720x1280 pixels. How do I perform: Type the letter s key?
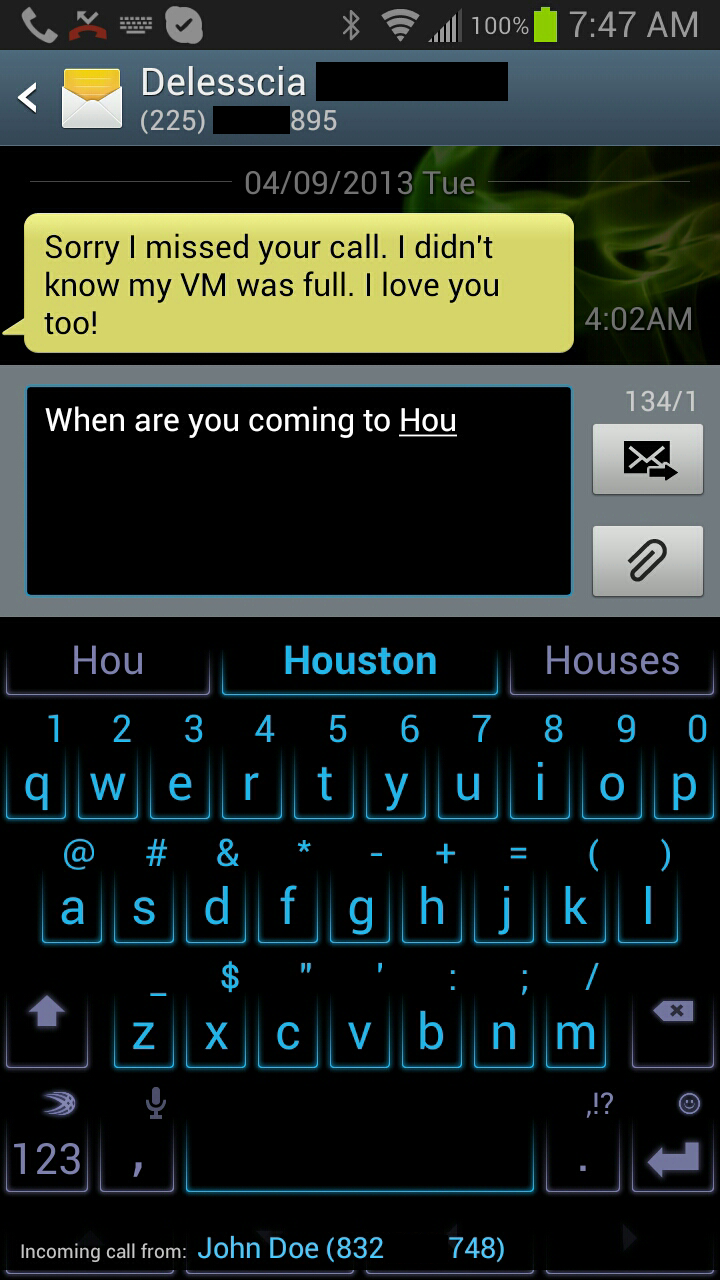pyautogui.click(x=144, y=908)
